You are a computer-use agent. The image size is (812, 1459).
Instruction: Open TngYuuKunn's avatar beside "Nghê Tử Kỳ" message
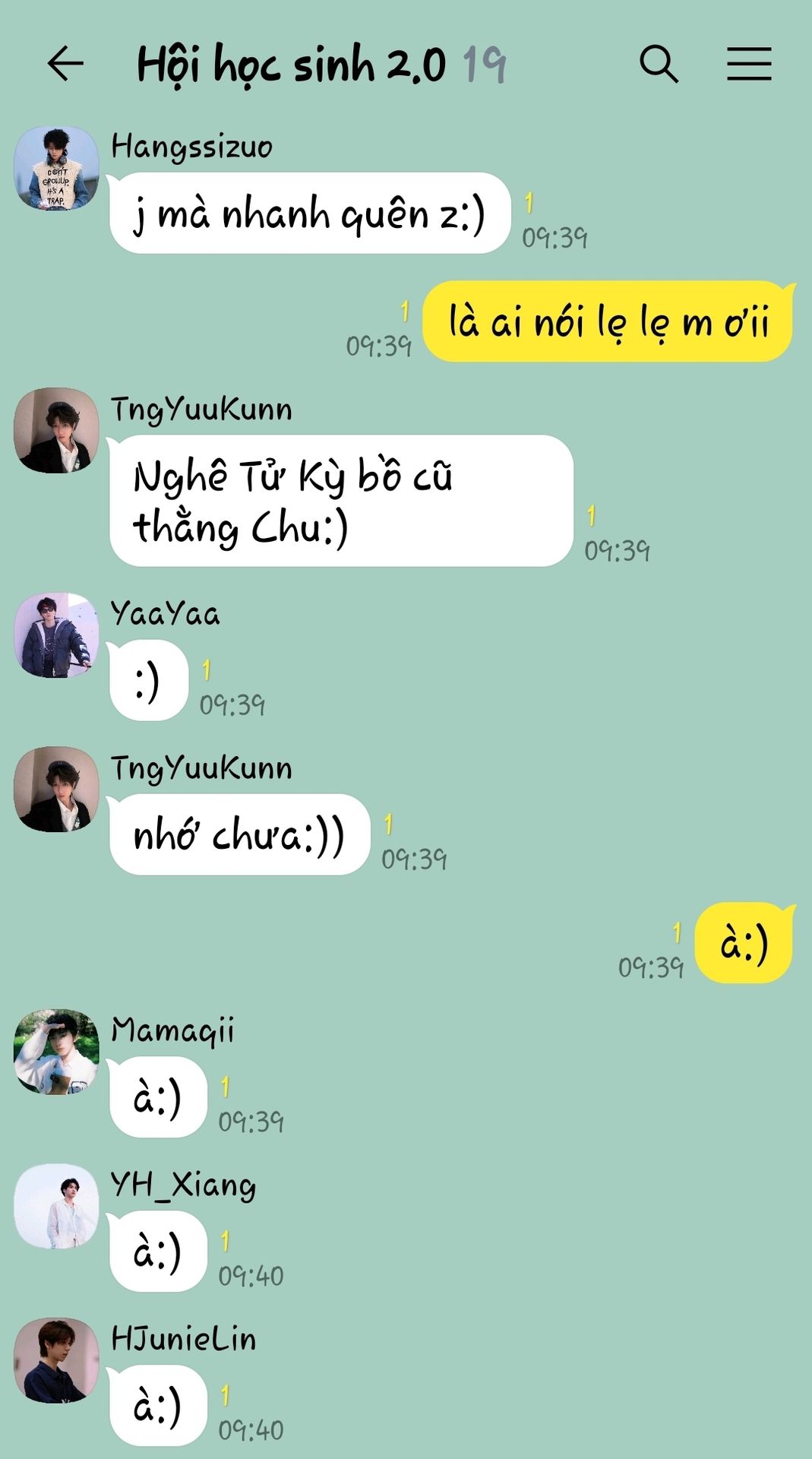(x=56, y=431)
